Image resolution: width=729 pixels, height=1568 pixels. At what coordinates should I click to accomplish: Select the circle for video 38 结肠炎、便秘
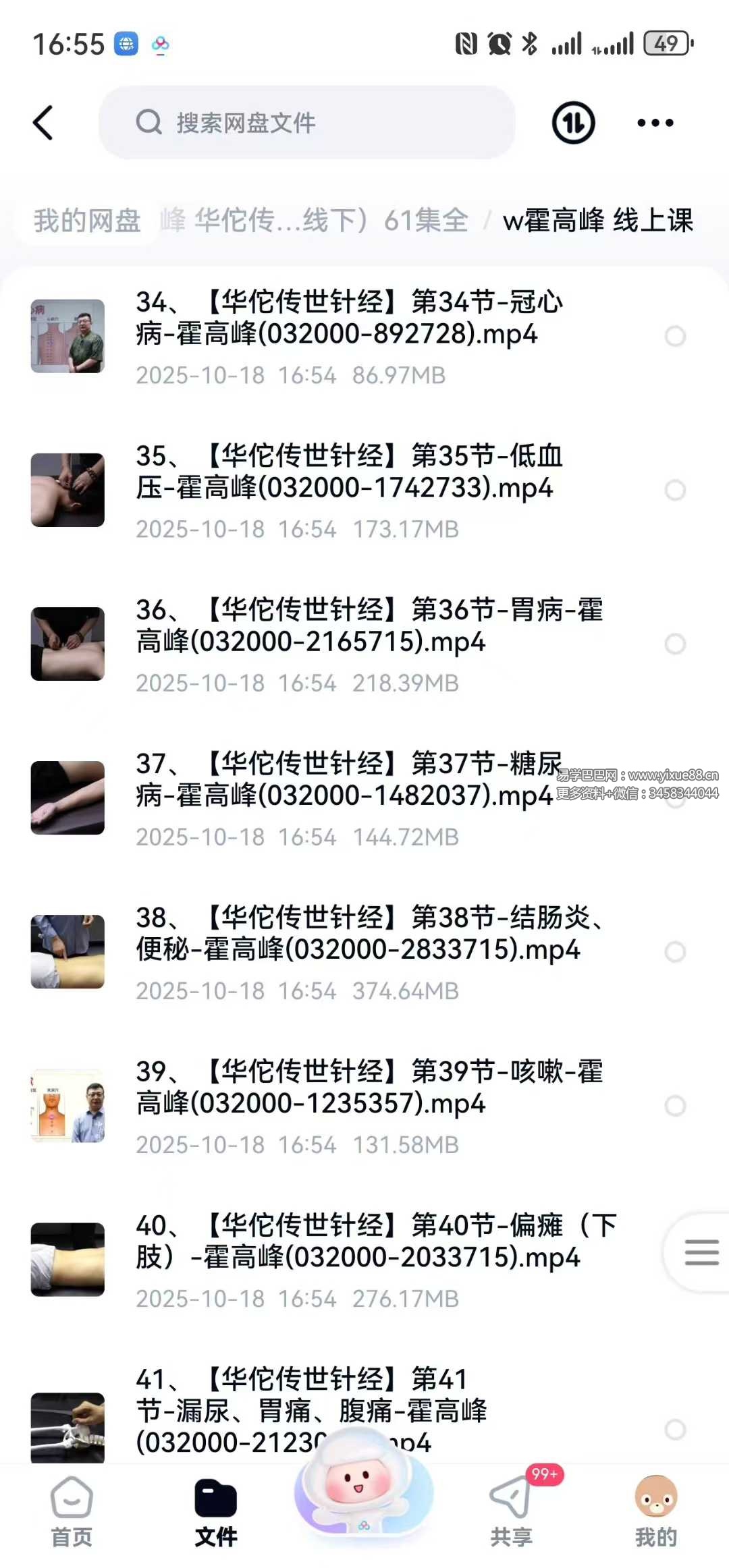(675, 952)
